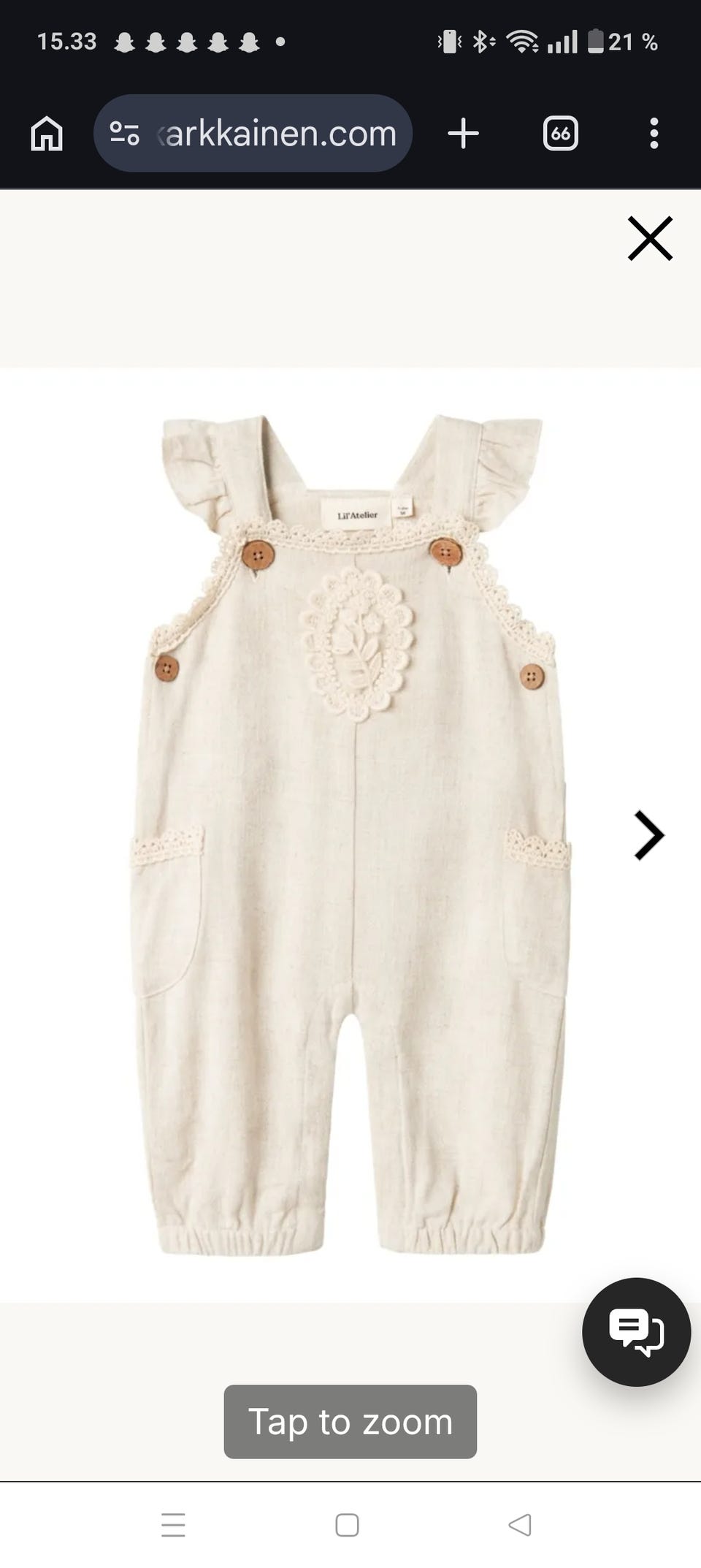Screen dimensions: 701x1568
Task: Tap the overalls image to zoom
Action: coord(350,833)
